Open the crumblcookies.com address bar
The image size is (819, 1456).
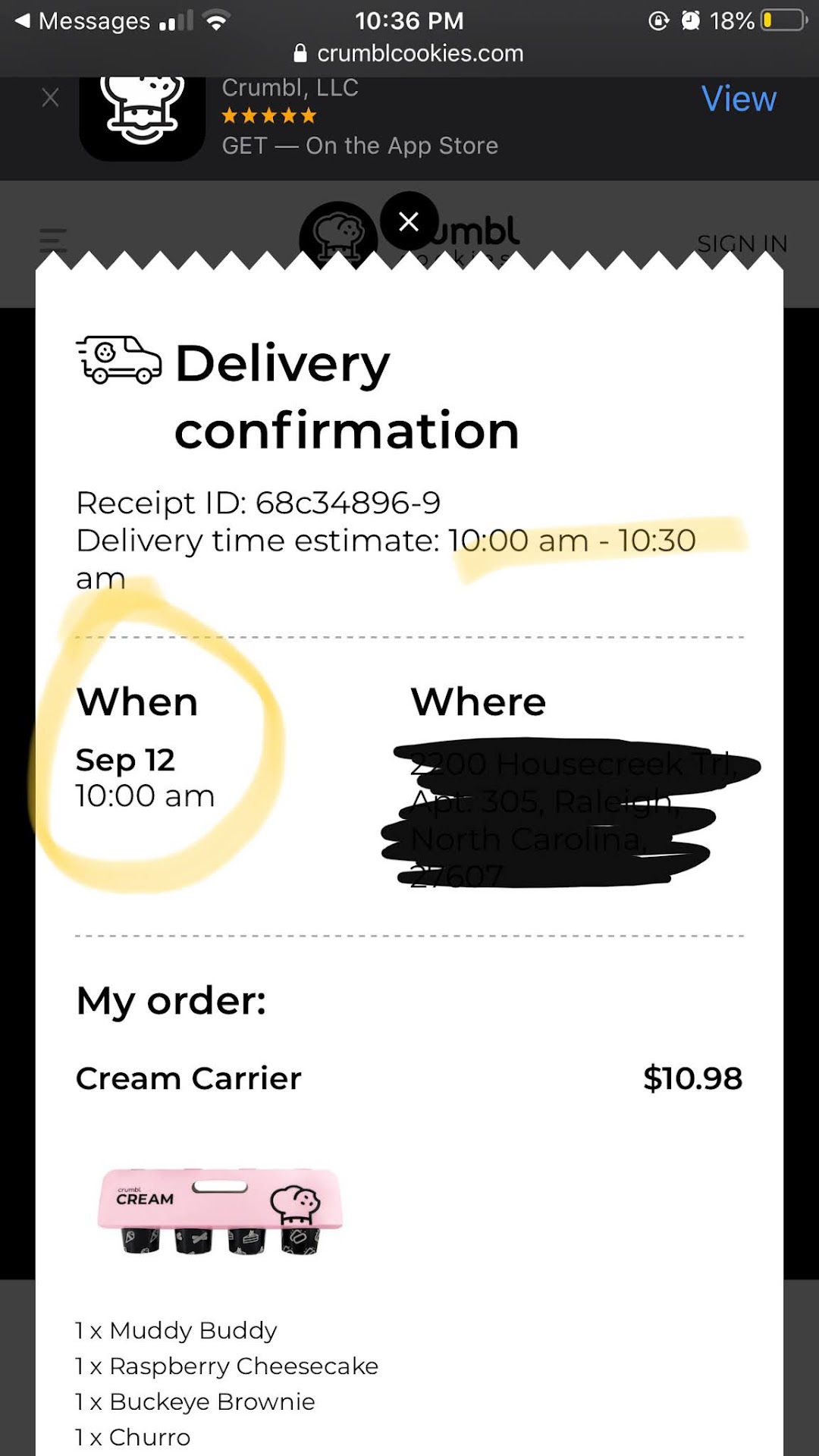[x=409, y=53]
